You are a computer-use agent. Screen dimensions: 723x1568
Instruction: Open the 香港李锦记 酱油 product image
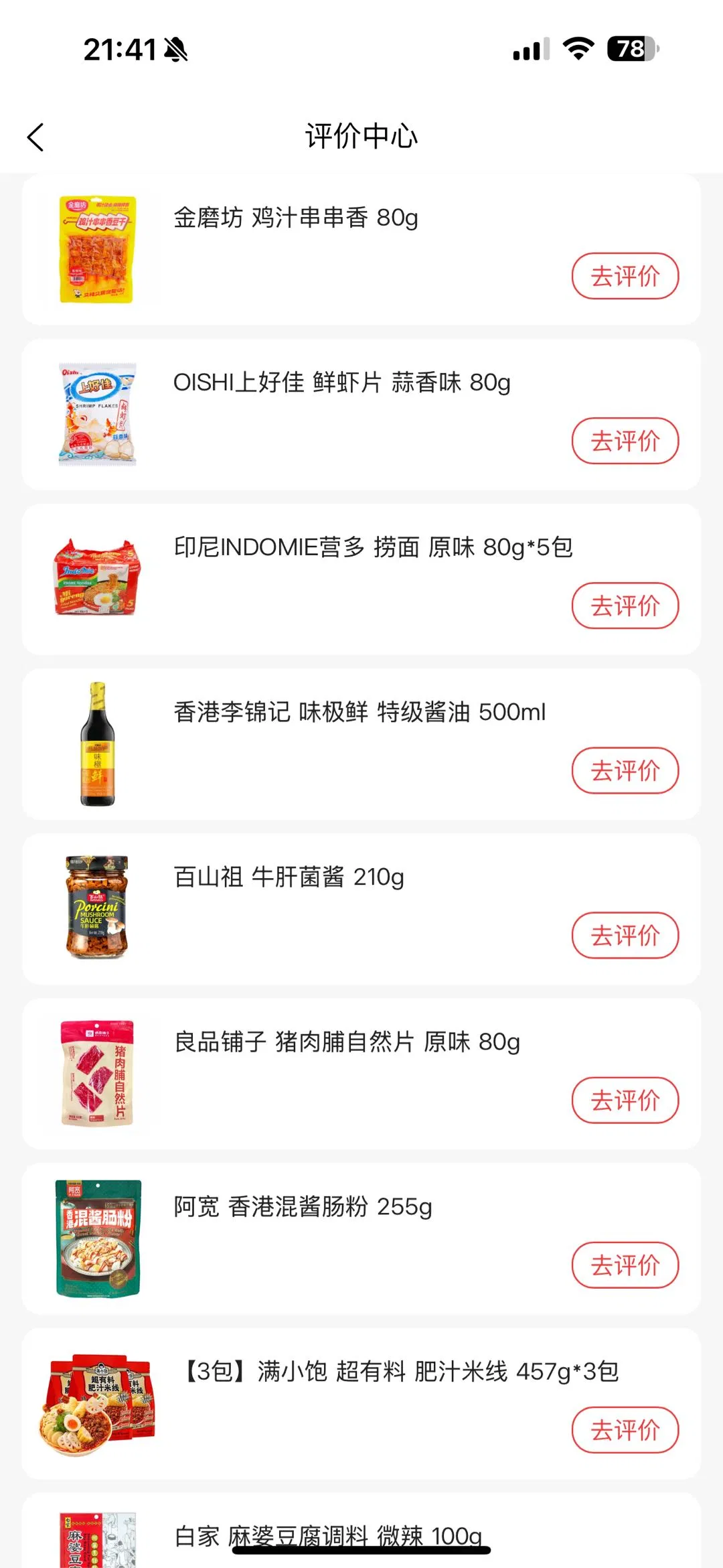click(98, 743)
